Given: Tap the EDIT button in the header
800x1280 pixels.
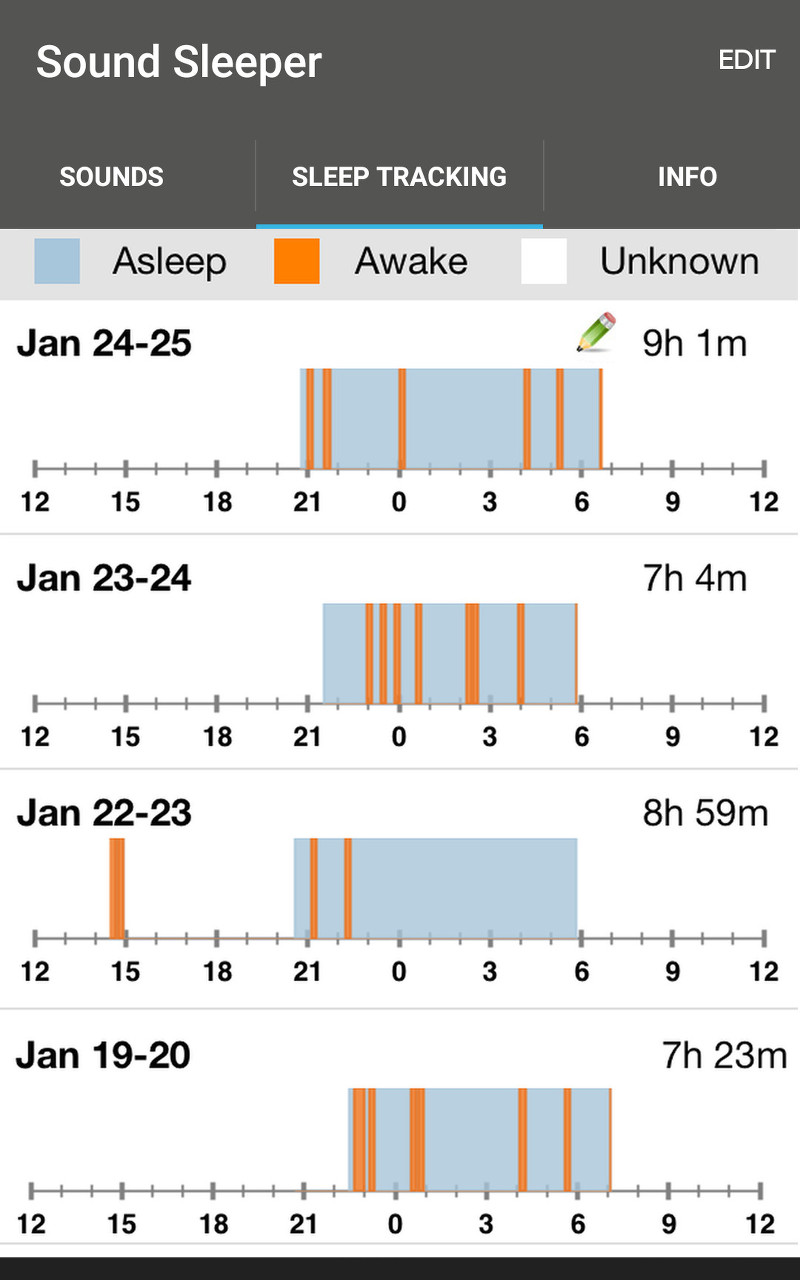Looking at the screenshot, I should point(746,60).
